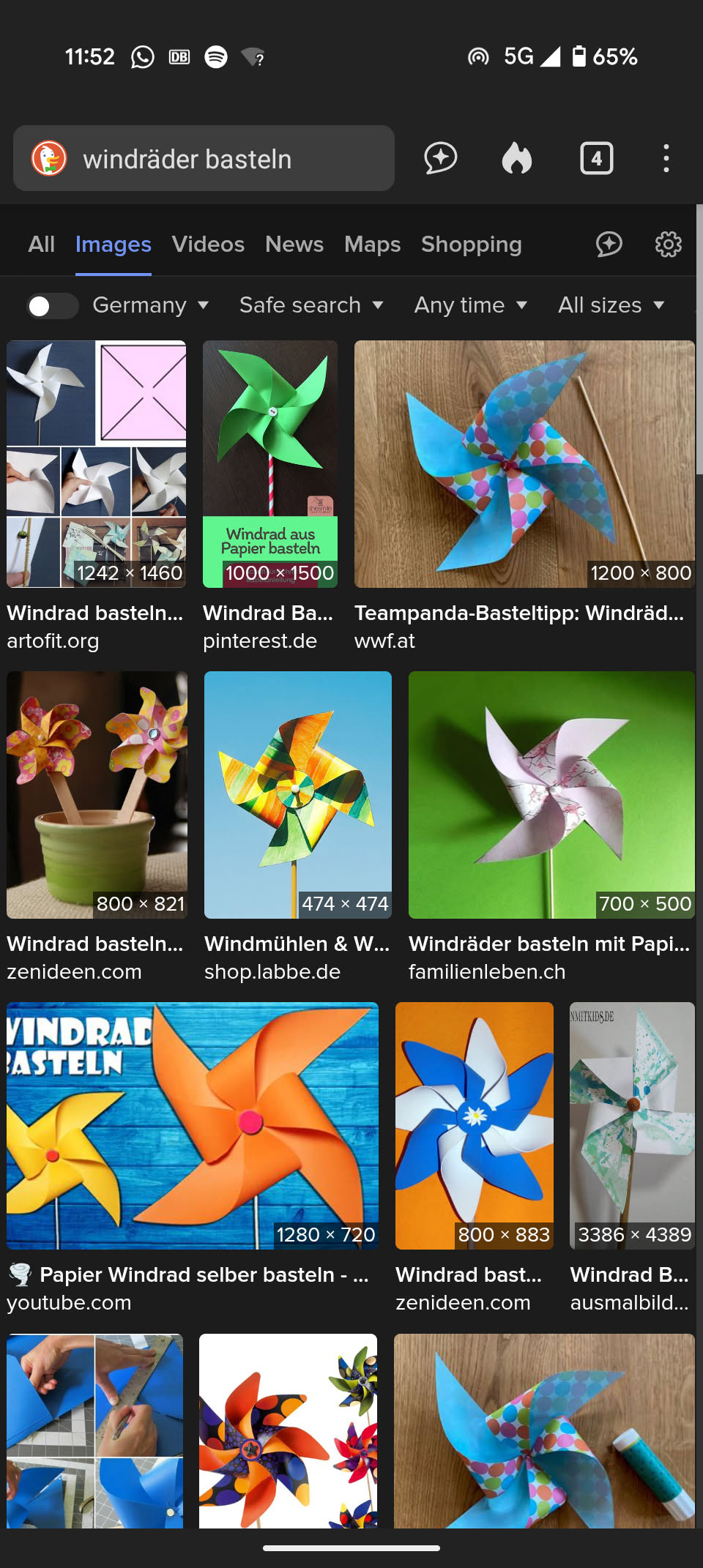Open the tab switcher showing 4 tabs
The image size is (703, 1568).
(x=596, y=159)
